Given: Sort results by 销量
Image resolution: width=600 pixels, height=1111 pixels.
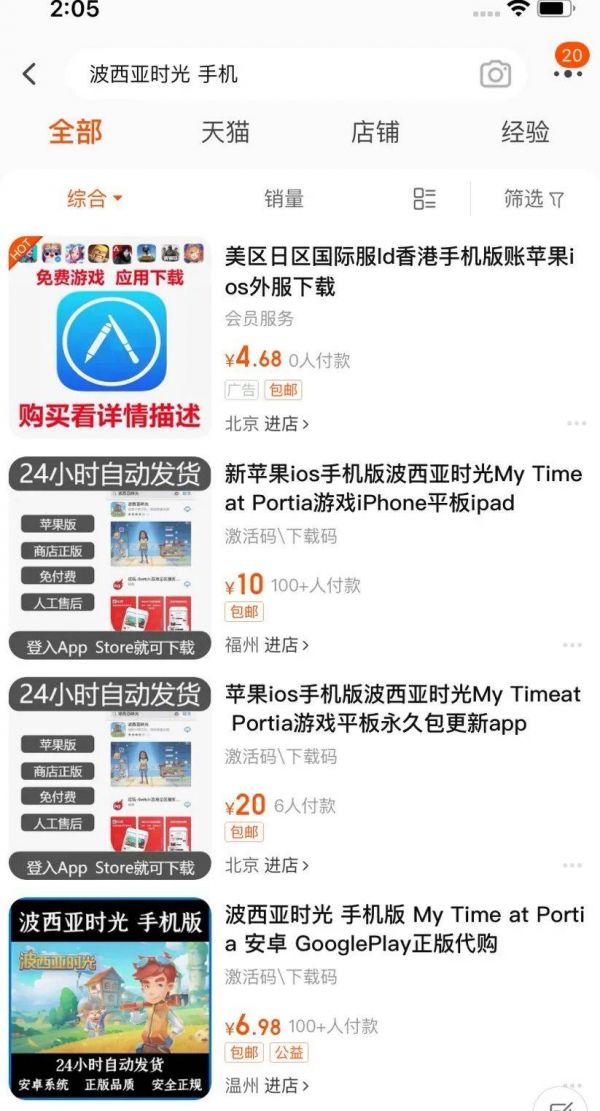Looking at the screenshot, I should tap(284, 198).
